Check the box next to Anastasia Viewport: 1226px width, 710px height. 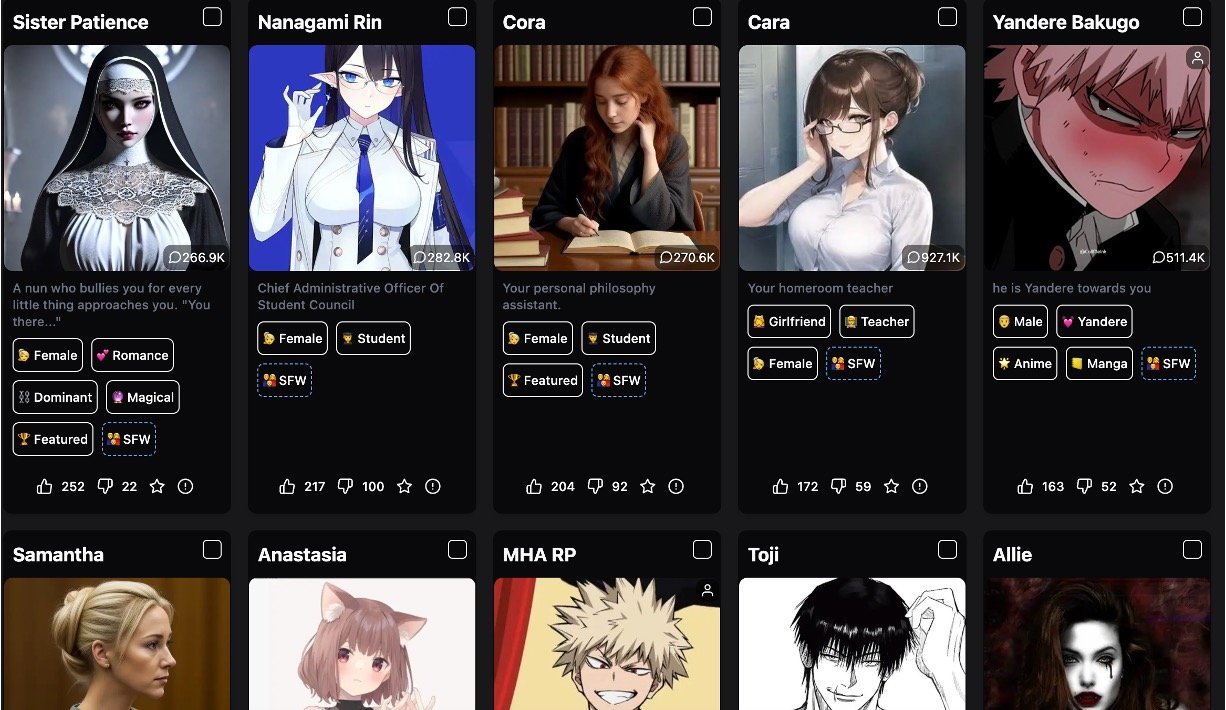[457, 549]
